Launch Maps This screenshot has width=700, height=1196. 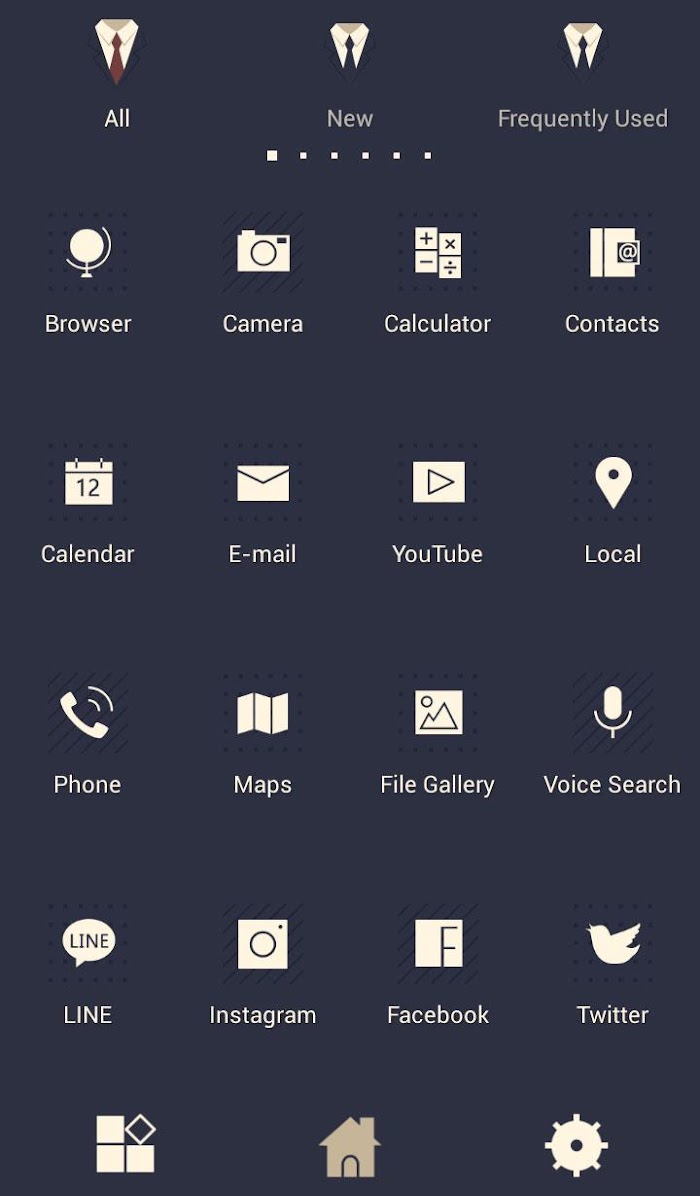(262, 735)
